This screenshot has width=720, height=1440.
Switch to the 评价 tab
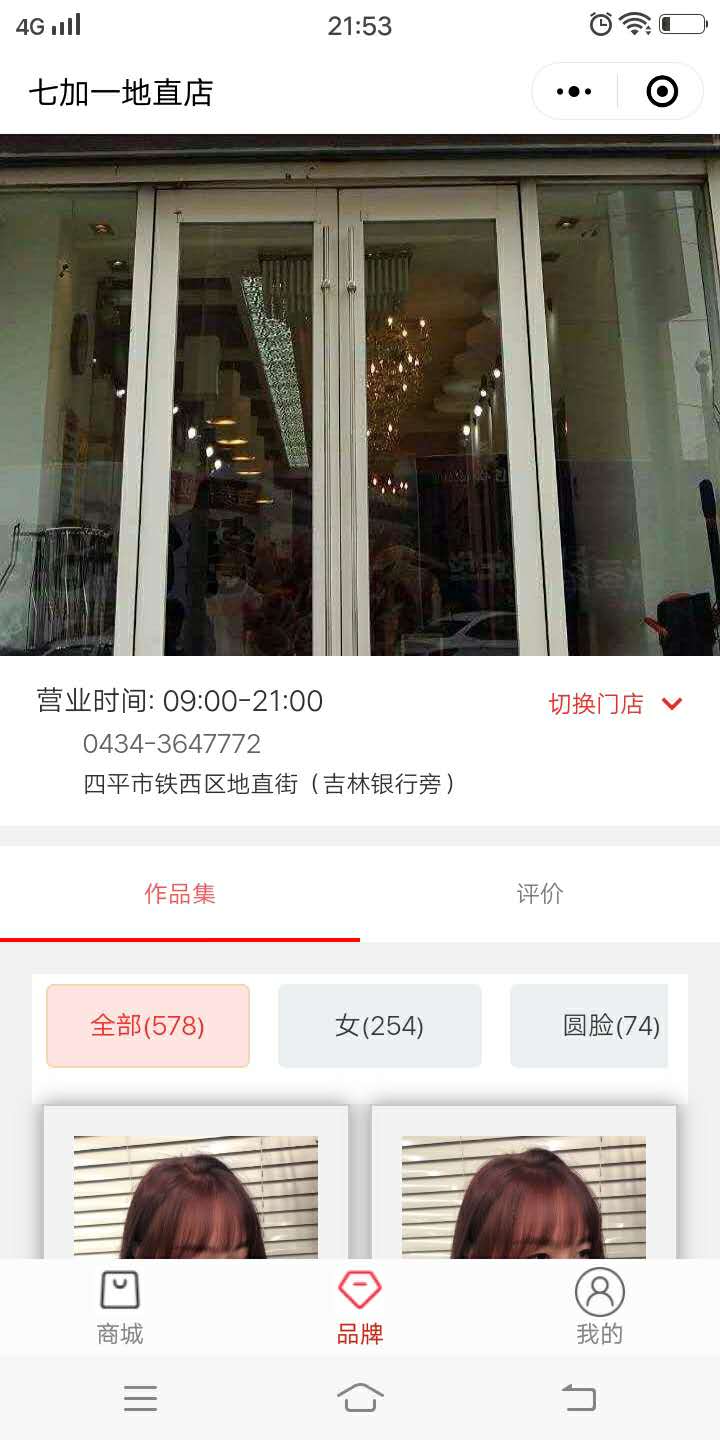[540, 894]
